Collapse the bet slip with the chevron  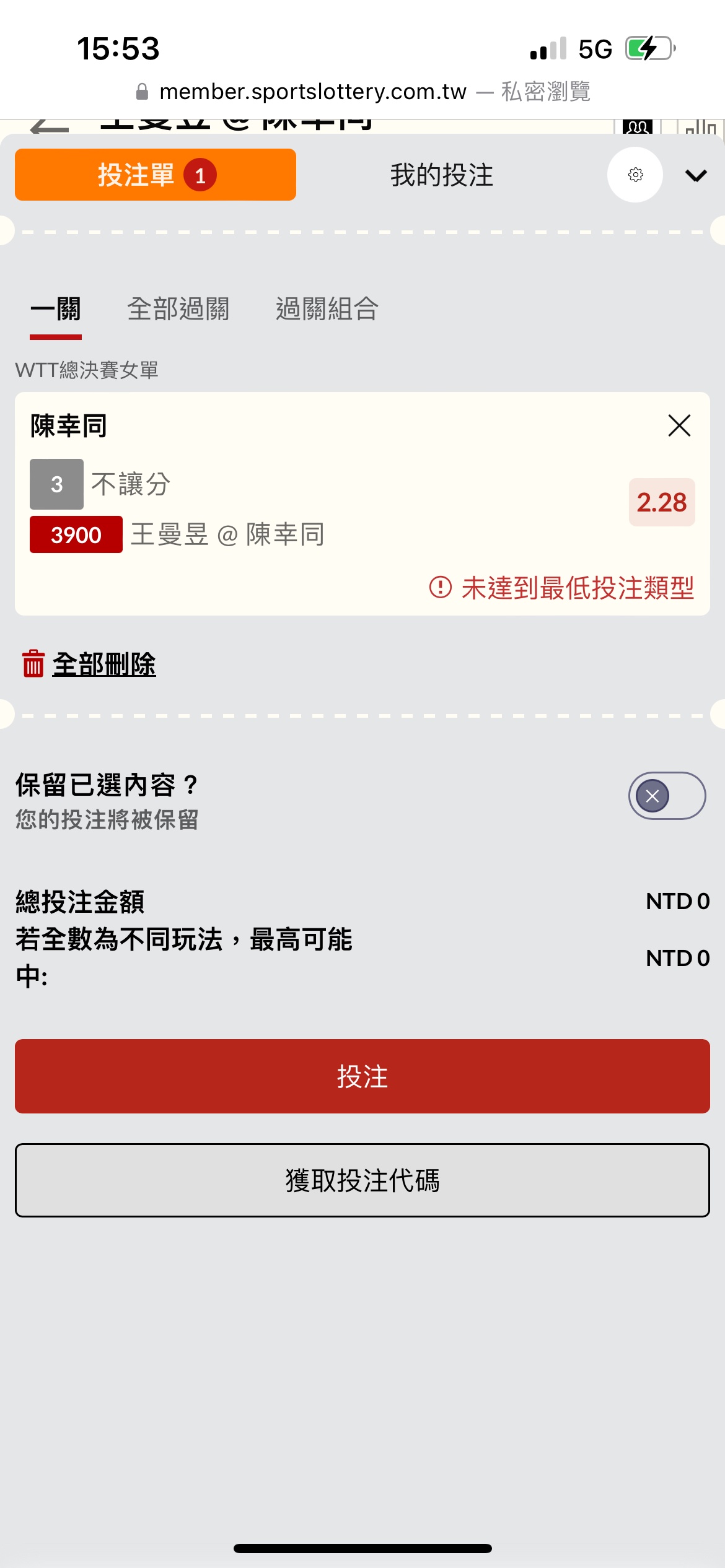[x=696, y=176]
